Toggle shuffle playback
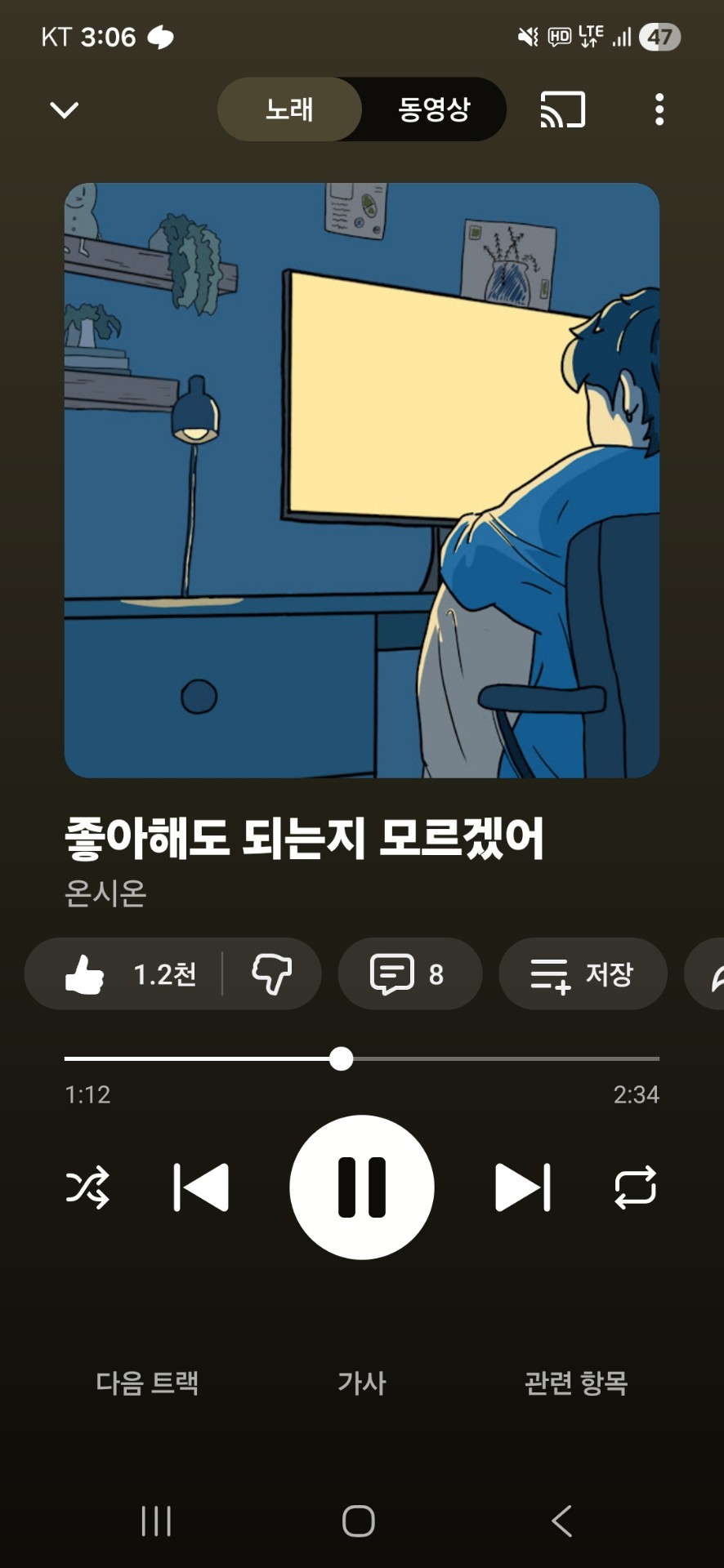Image resolution: width=724 pixels, height=1568 pixels. pyautogui.click(x=87, y=1187)
